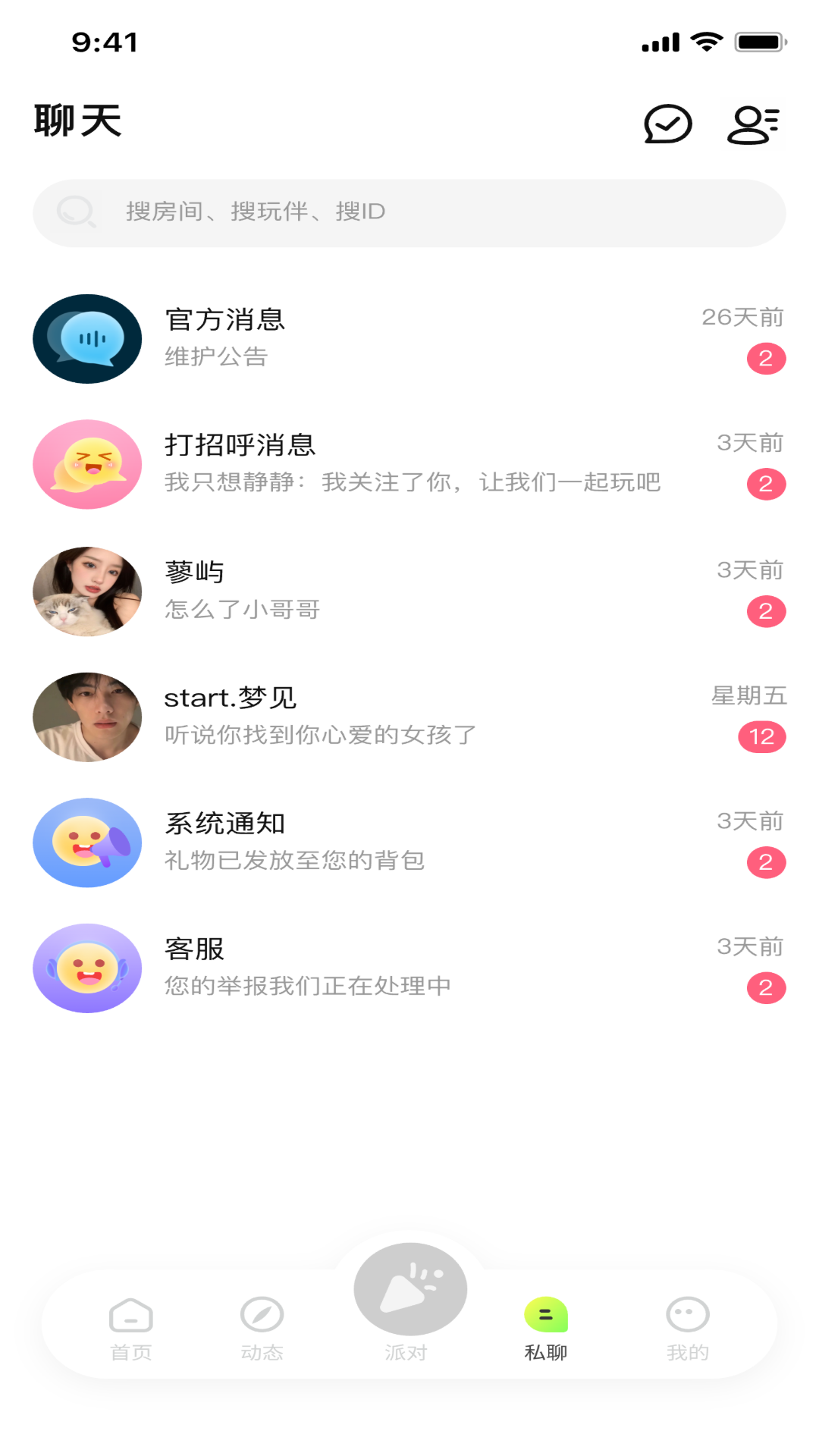Open the contacts list icon
Viewport: 819px width, 1456px height.
pyautogui.click(x=752, y=124)
